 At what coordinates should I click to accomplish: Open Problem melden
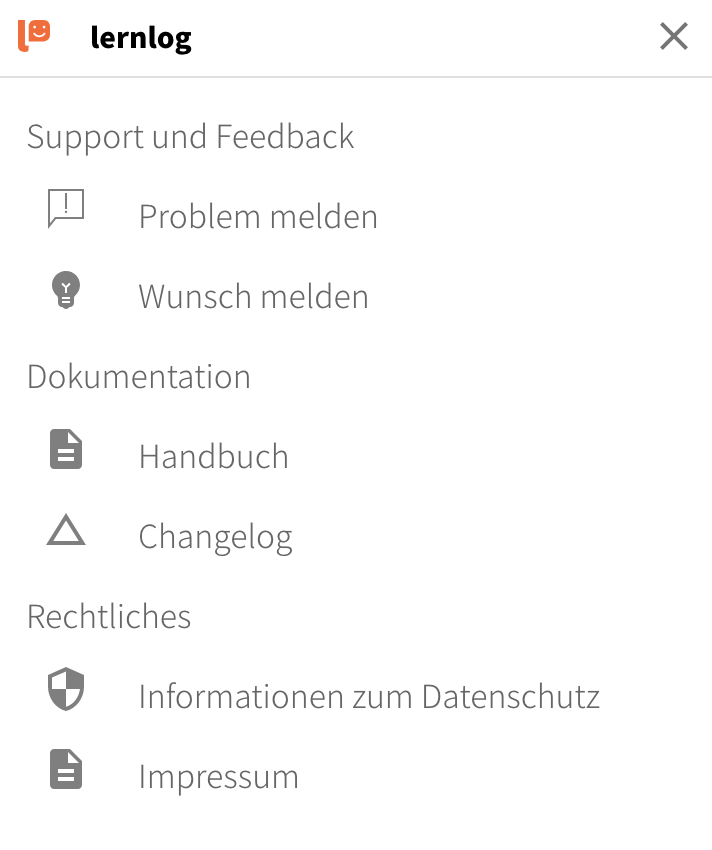coord(257,217)
